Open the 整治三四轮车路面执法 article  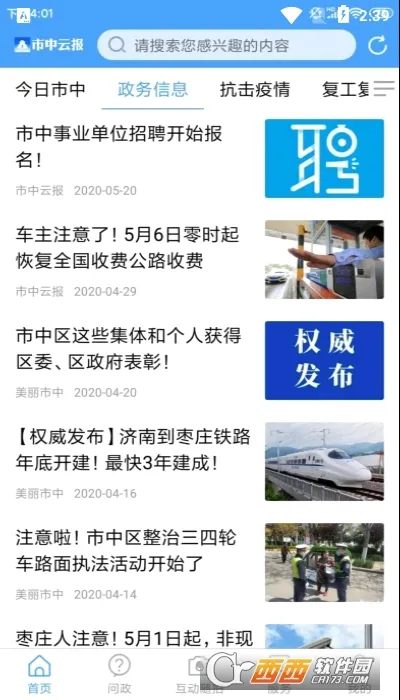(x=200, y=562)
